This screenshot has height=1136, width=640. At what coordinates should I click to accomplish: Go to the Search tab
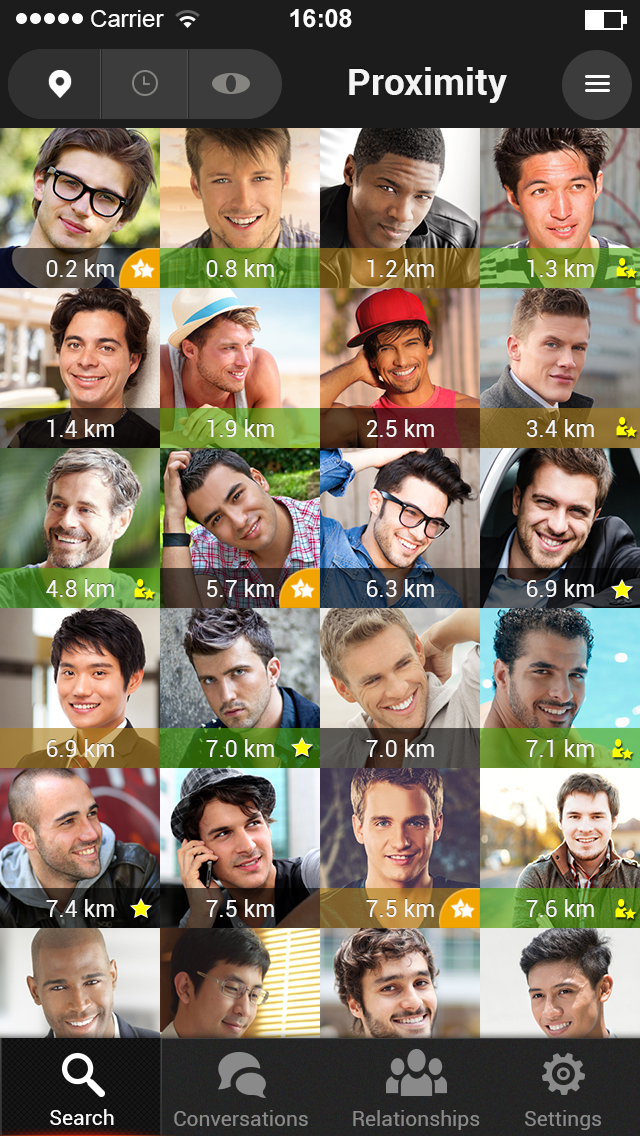point(81,1088)
